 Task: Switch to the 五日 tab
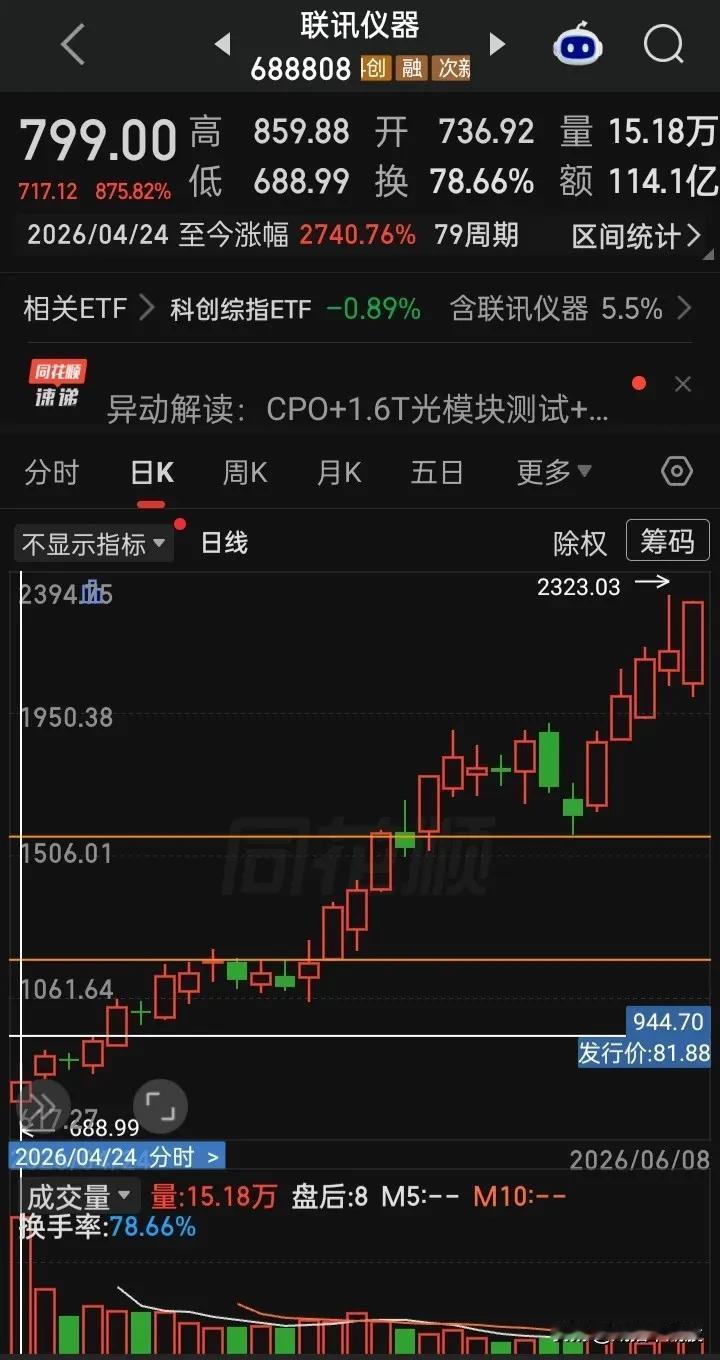click(437, 472)
